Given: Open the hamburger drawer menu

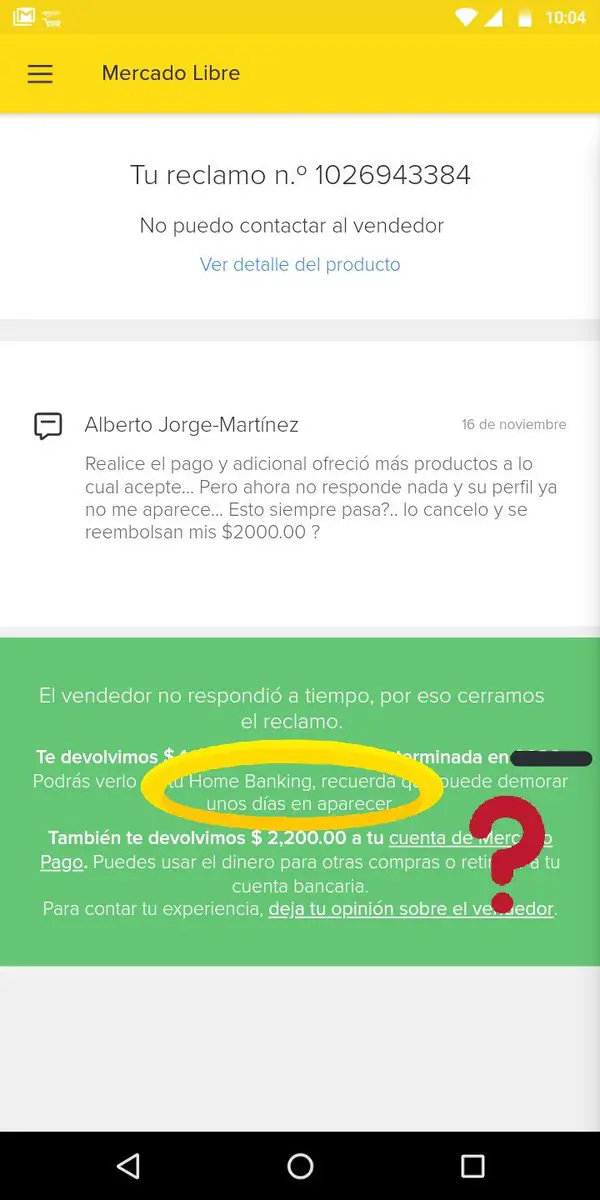Looking at the screenshot, I should pos(40,74).
